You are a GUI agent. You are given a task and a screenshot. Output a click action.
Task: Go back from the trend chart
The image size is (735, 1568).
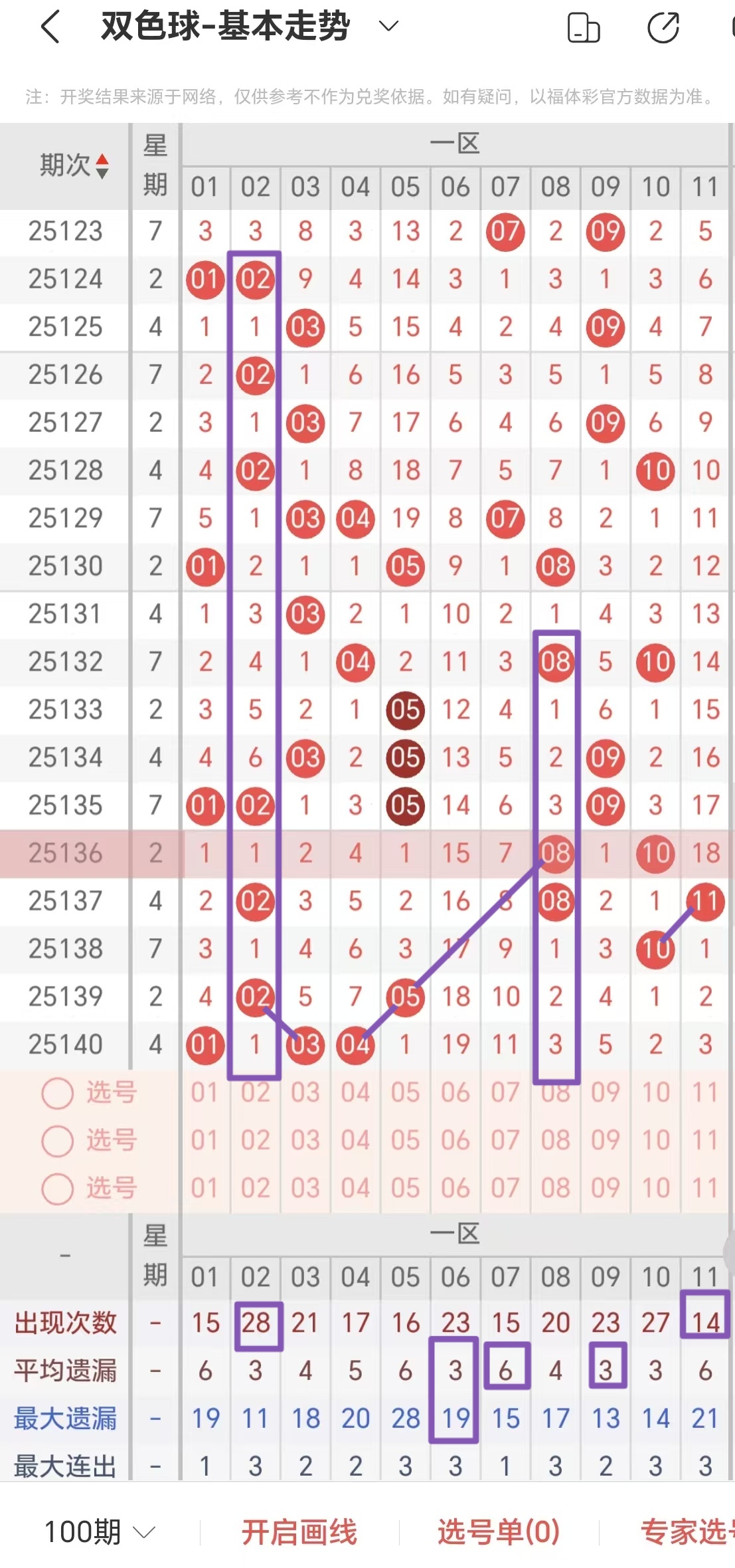(x=51, y=27)
